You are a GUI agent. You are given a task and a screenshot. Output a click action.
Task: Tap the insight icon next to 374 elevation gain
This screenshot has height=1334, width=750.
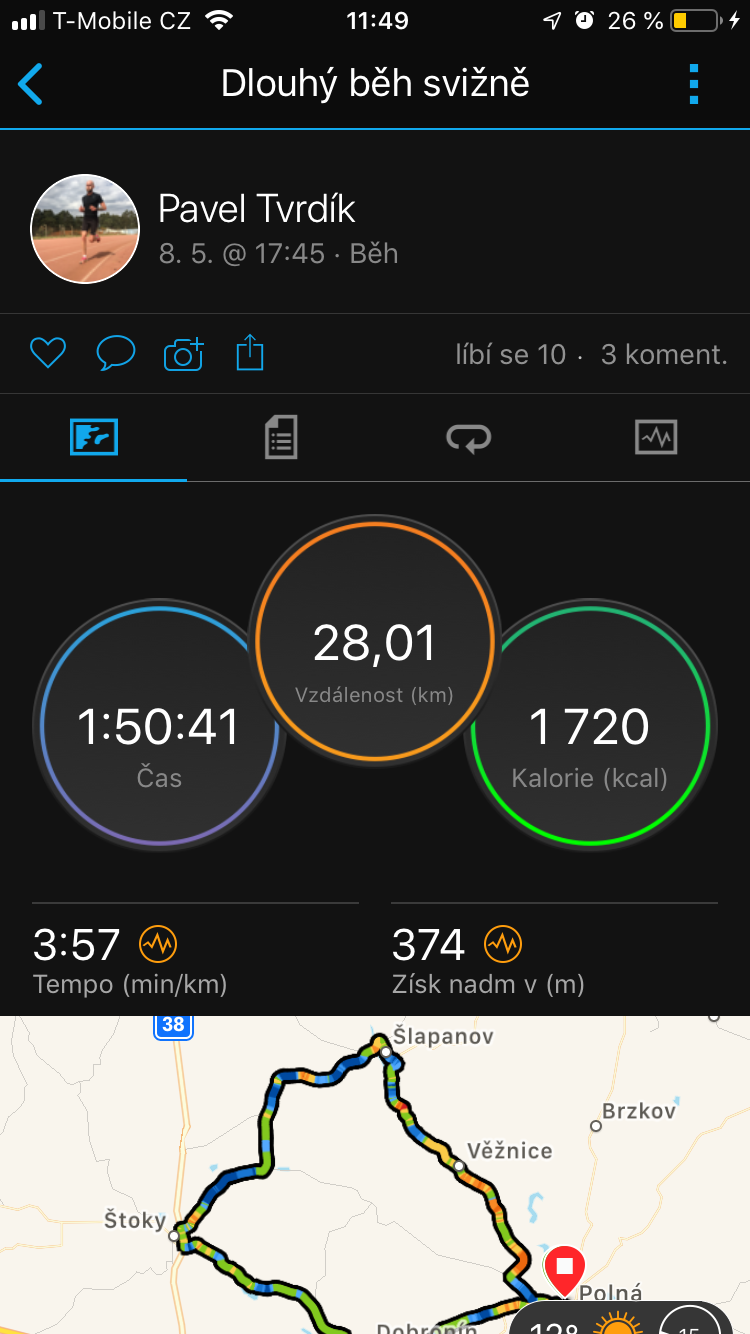click(x=503, y=943)
